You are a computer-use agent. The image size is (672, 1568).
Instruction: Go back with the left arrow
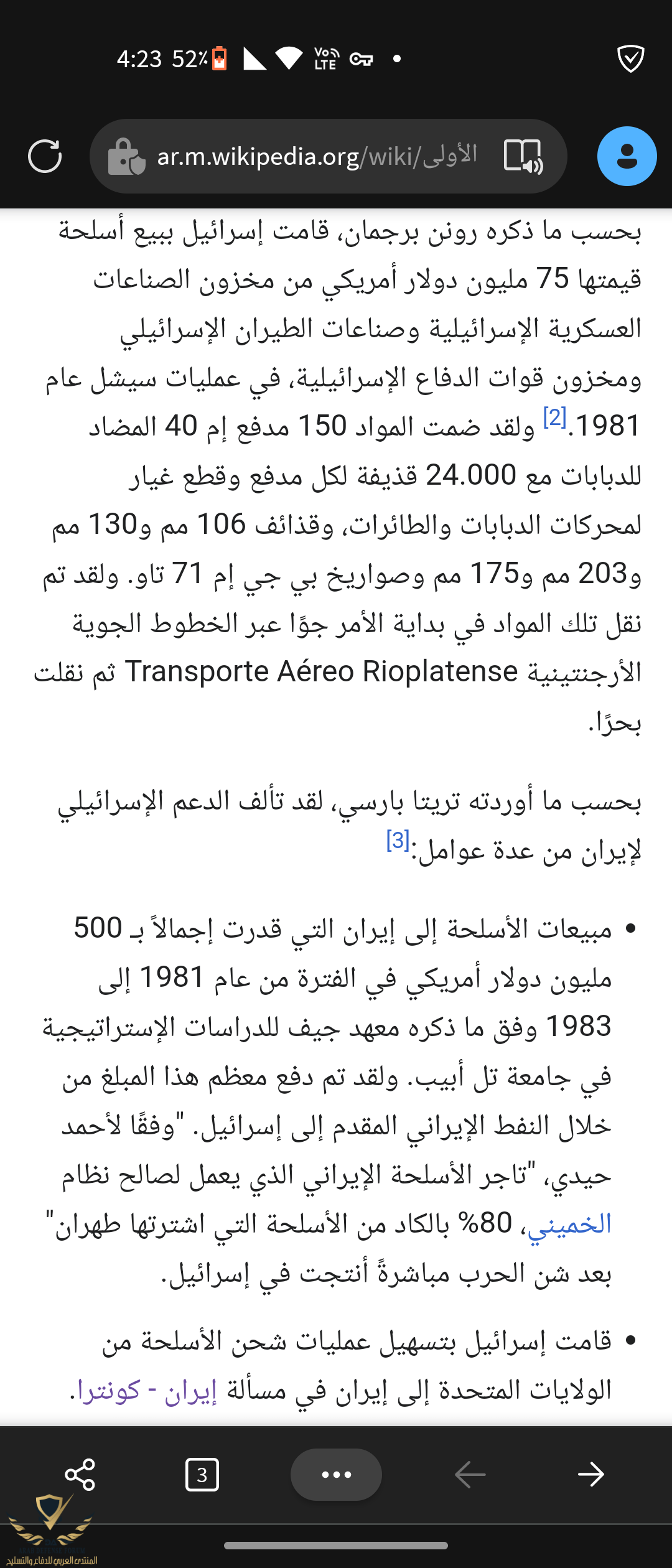click(470, 1474)
